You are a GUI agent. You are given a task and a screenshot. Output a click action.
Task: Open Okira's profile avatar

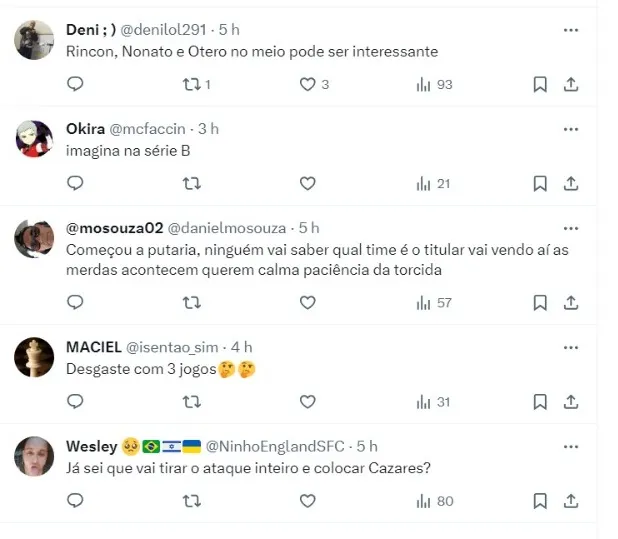point(34,139)
